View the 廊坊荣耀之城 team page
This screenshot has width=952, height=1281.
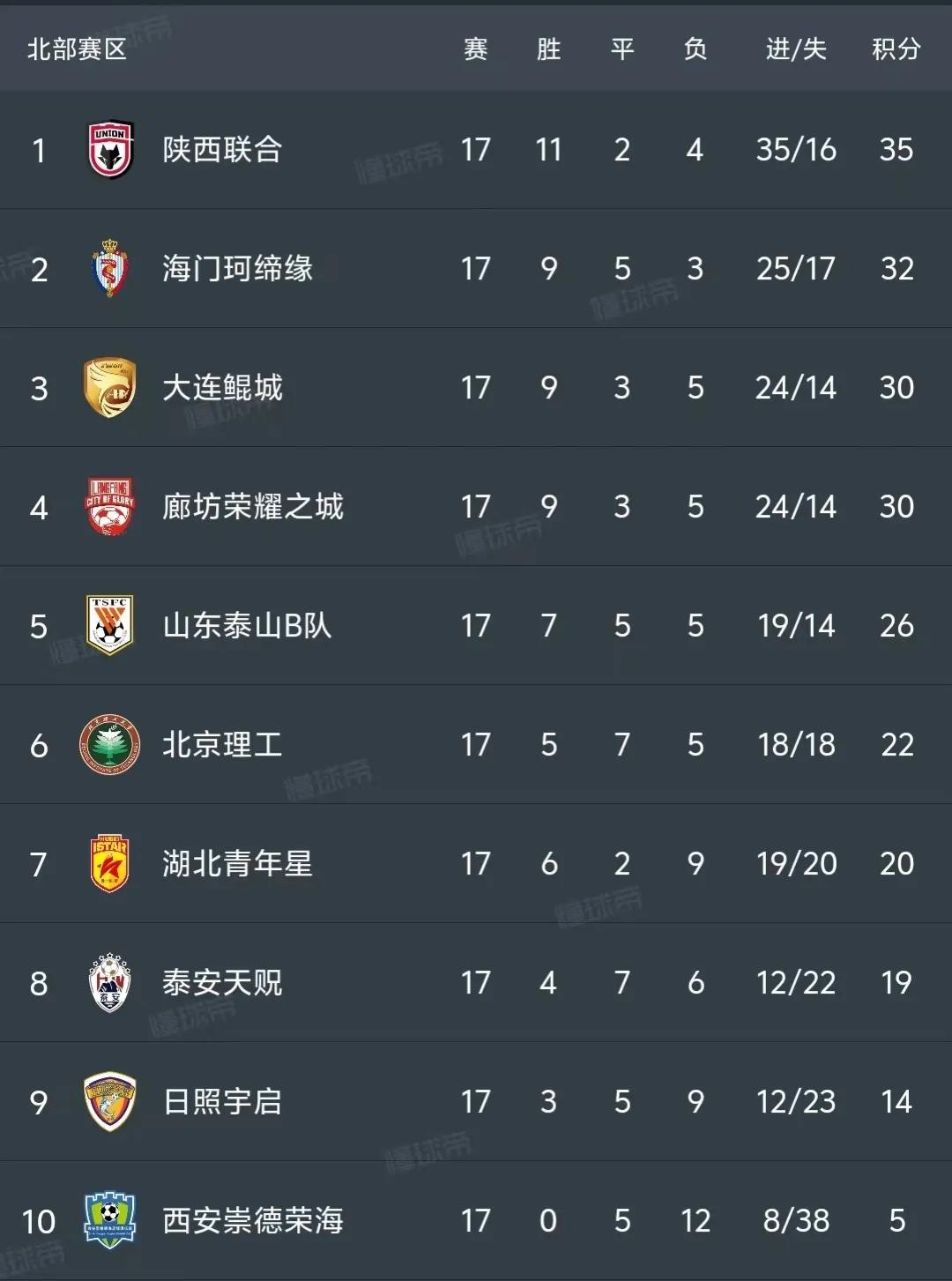click(x=252, y=507)
